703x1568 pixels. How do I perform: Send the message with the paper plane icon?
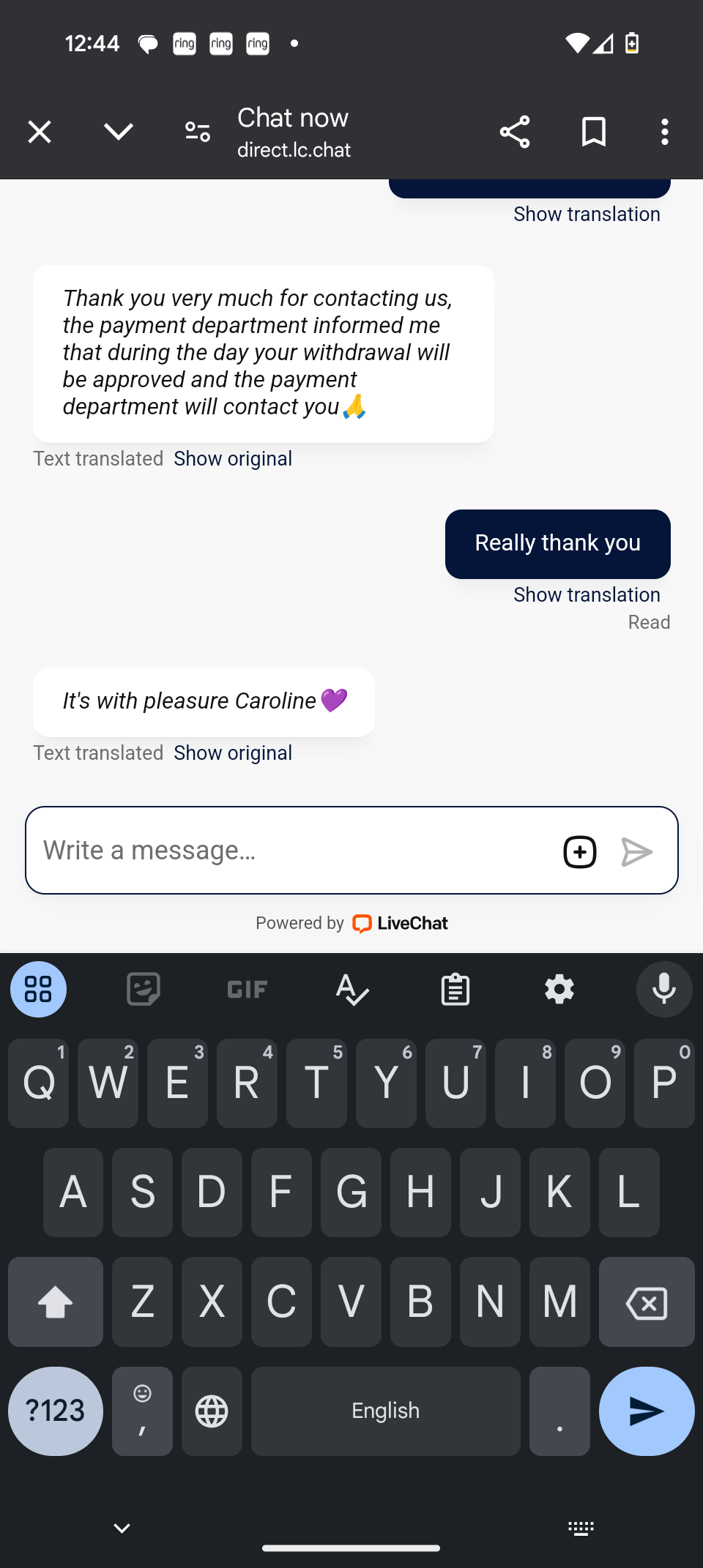tap(636, 852)
